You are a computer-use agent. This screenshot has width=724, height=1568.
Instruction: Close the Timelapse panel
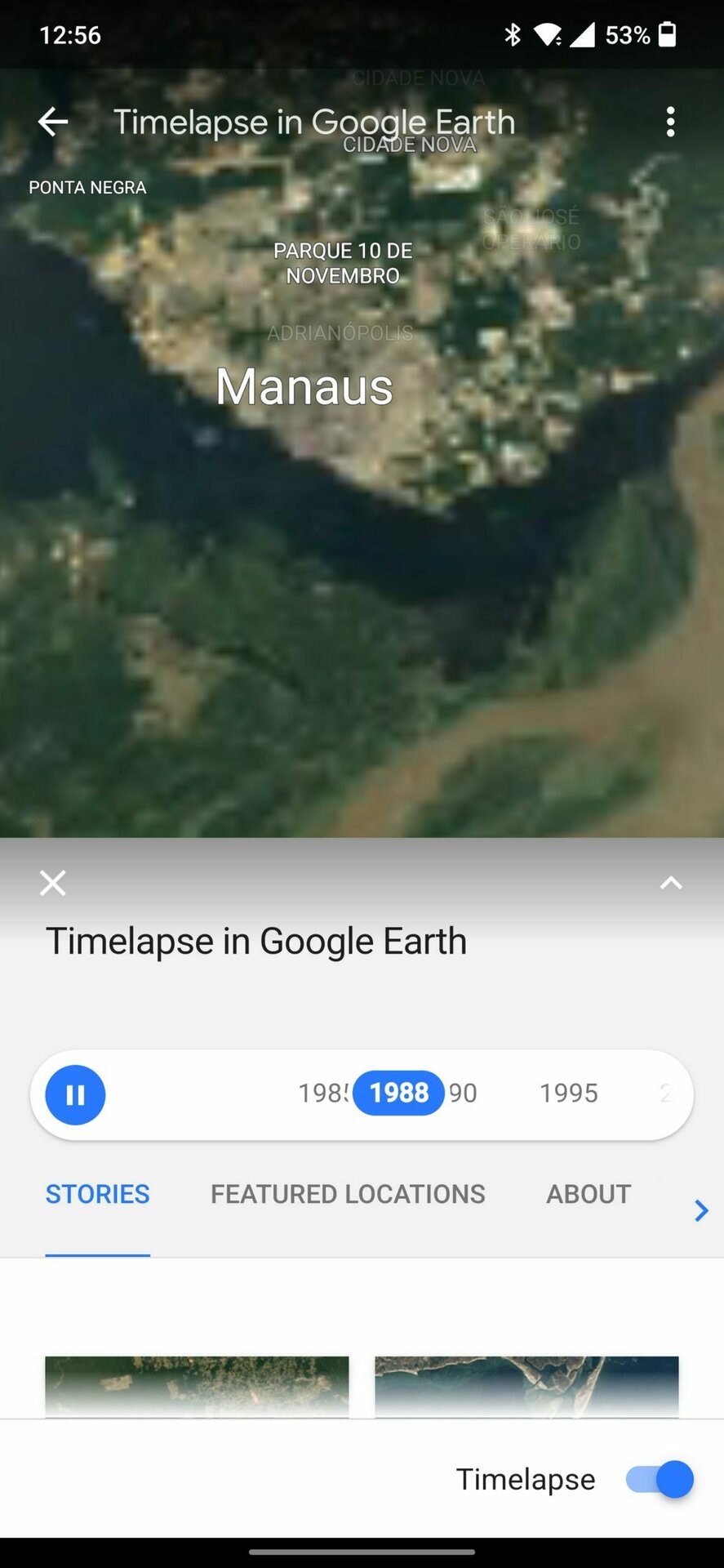pyautogui.click(x=53, y=883)
